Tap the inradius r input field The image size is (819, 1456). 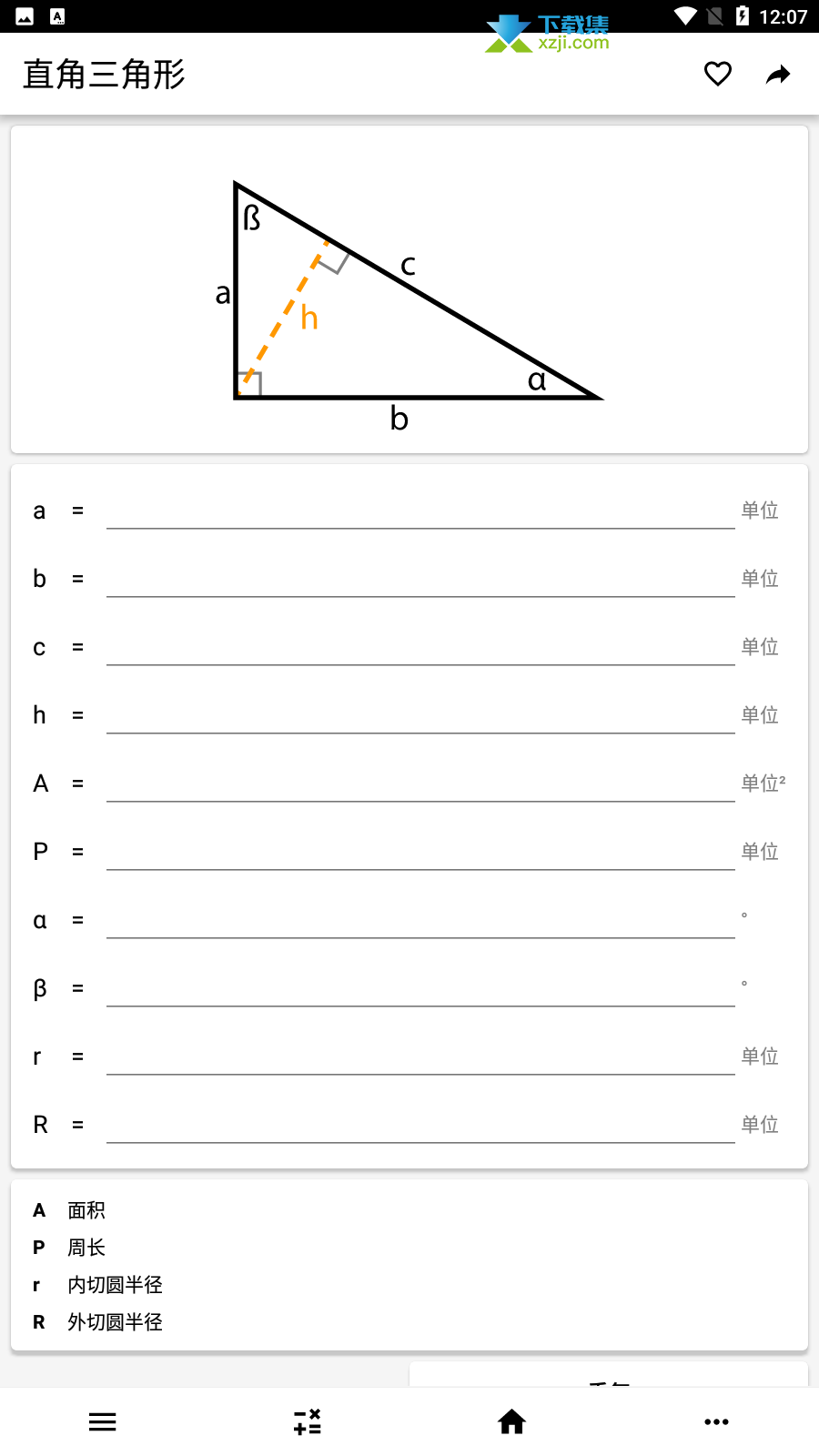(420, 1056)
